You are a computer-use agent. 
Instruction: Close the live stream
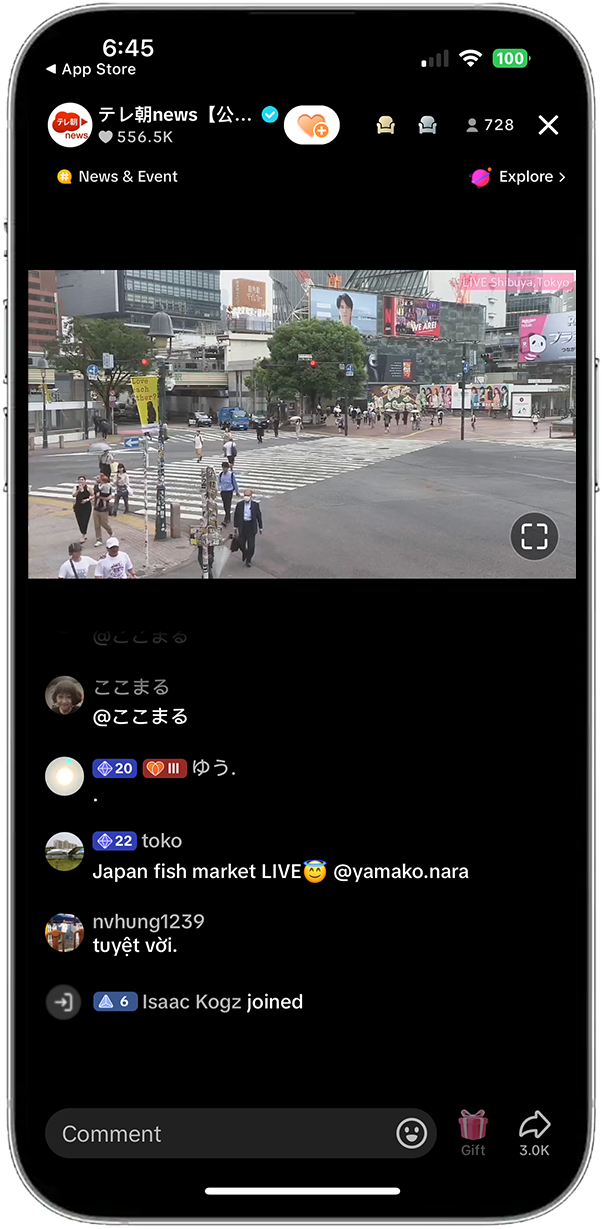click(548, 125)
